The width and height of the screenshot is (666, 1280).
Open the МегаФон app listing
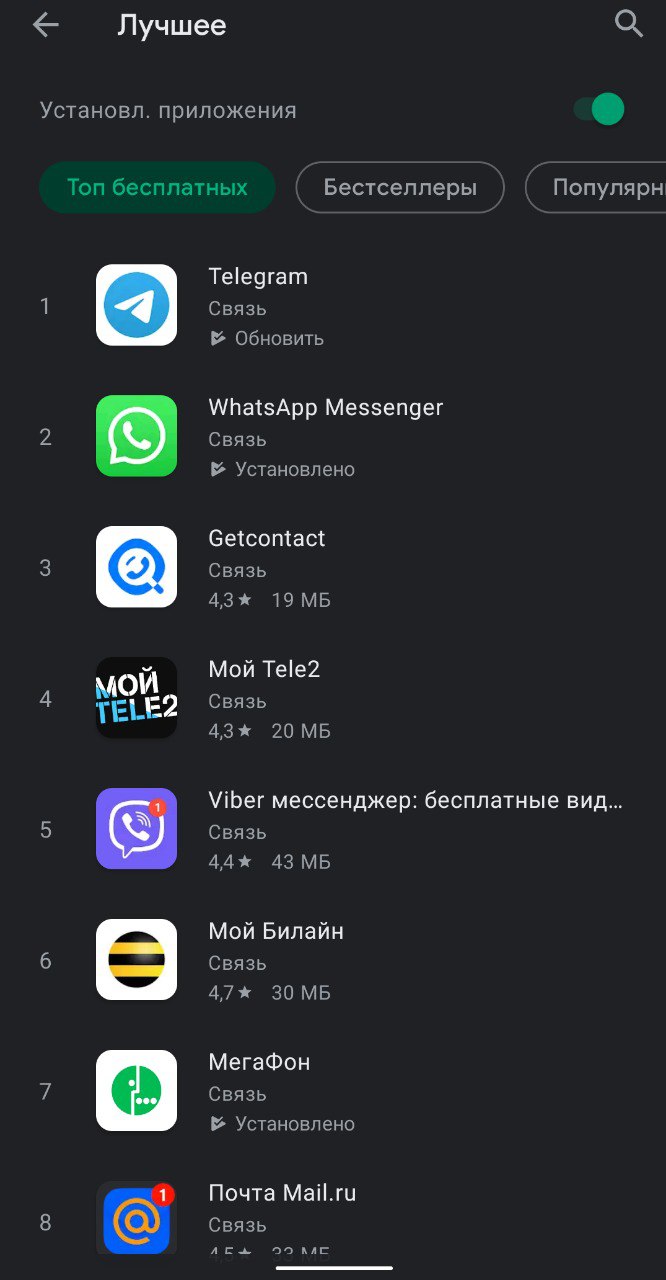click(259, 1063)
